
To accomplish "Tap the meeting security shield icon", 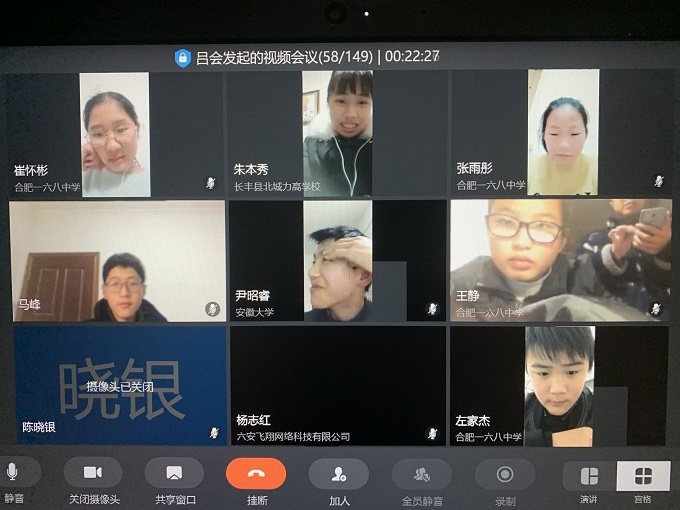I will click(182, 57).
